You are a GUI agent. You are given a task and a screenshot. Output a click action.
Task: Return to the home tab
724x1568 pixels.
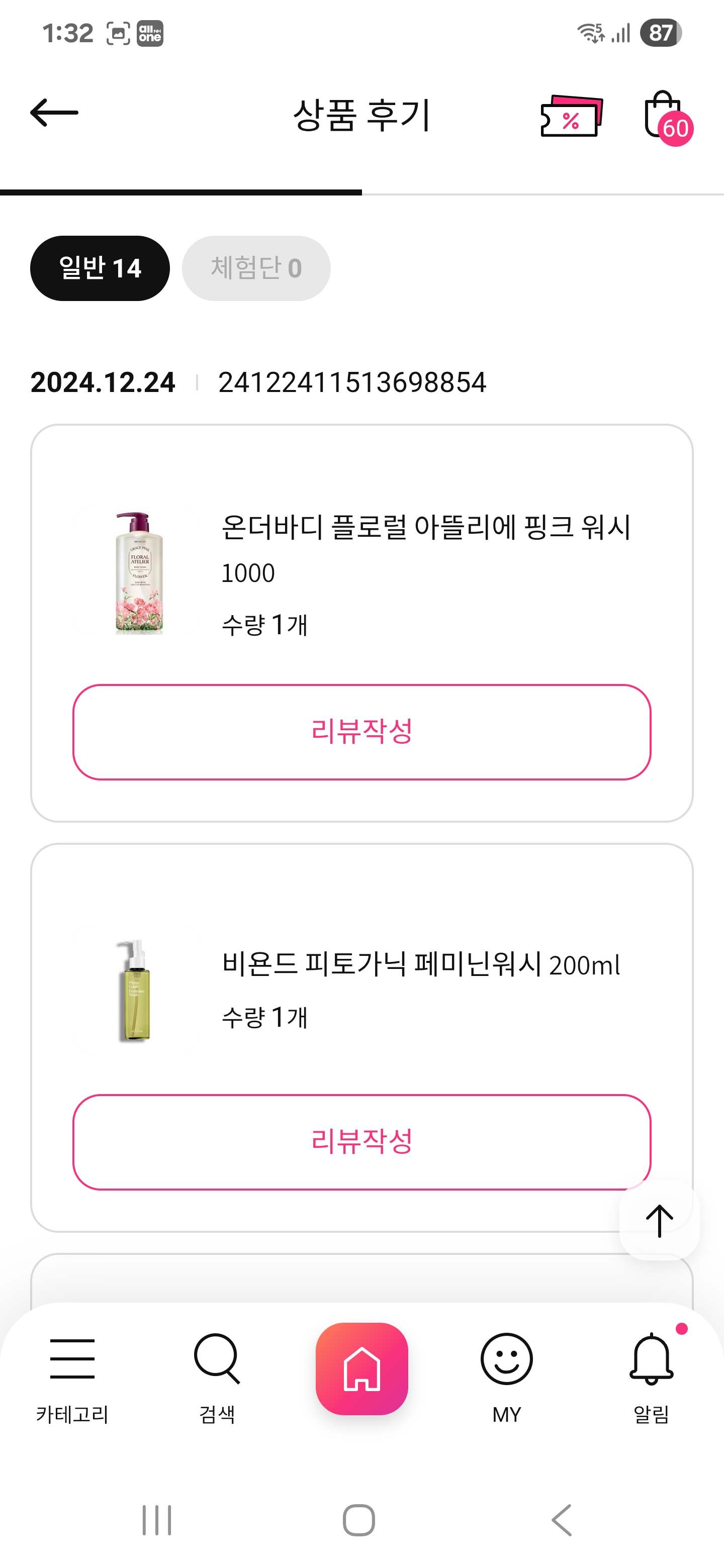361,1369
